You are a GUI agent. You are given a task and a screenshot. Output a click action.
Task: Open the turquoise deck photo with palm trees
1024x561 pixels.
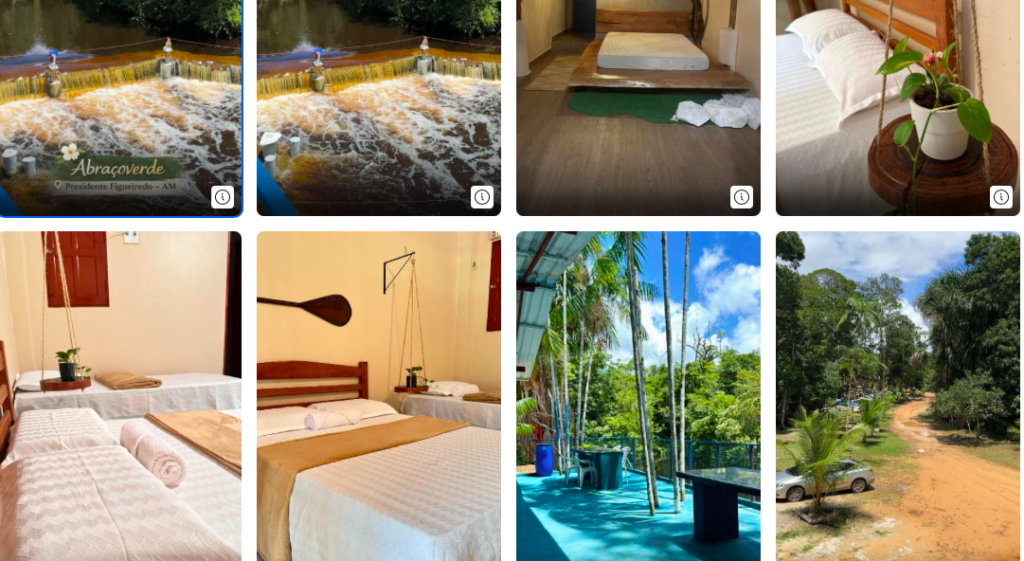click(x=638, y=396)
